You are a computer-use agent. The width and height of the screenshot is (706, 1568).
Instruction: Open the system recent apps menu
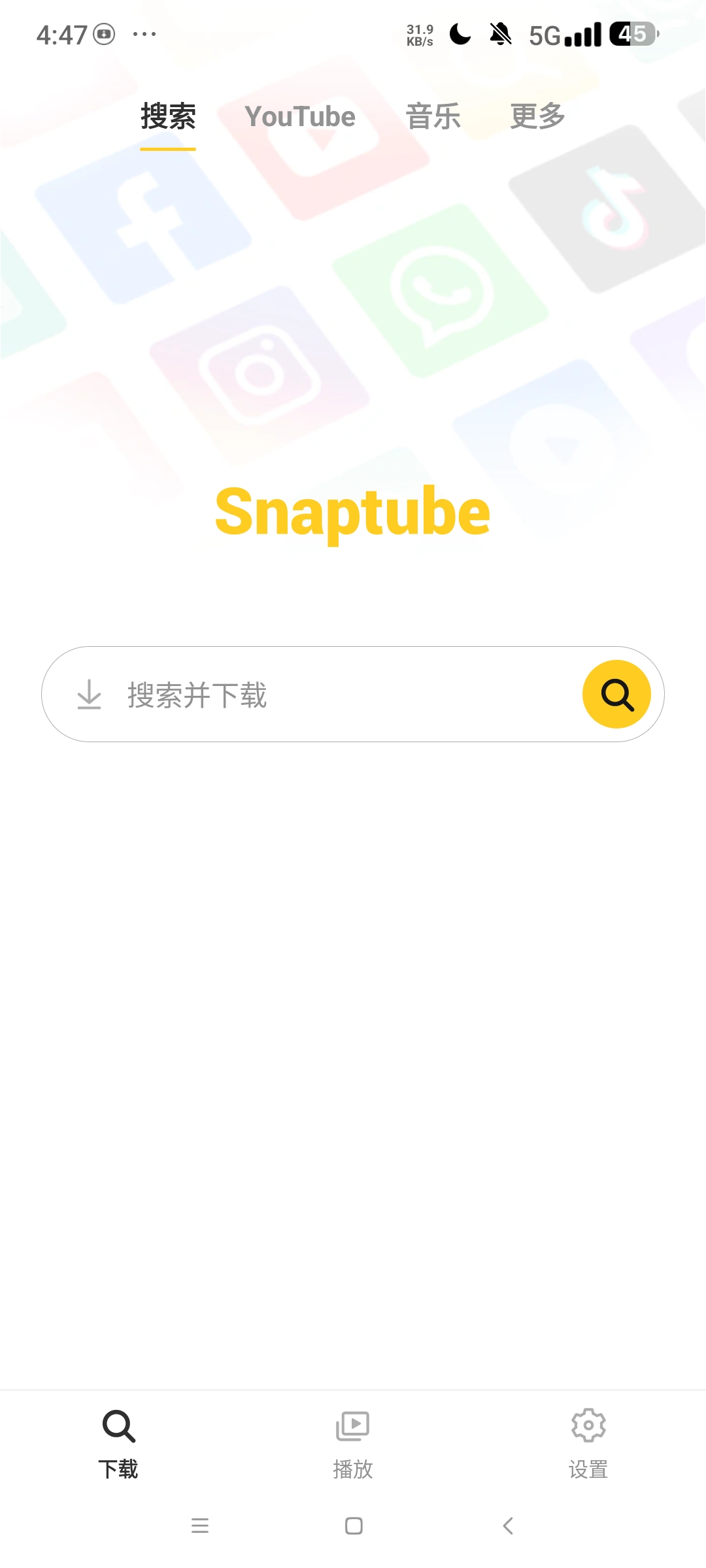(x=200, y=1526)
